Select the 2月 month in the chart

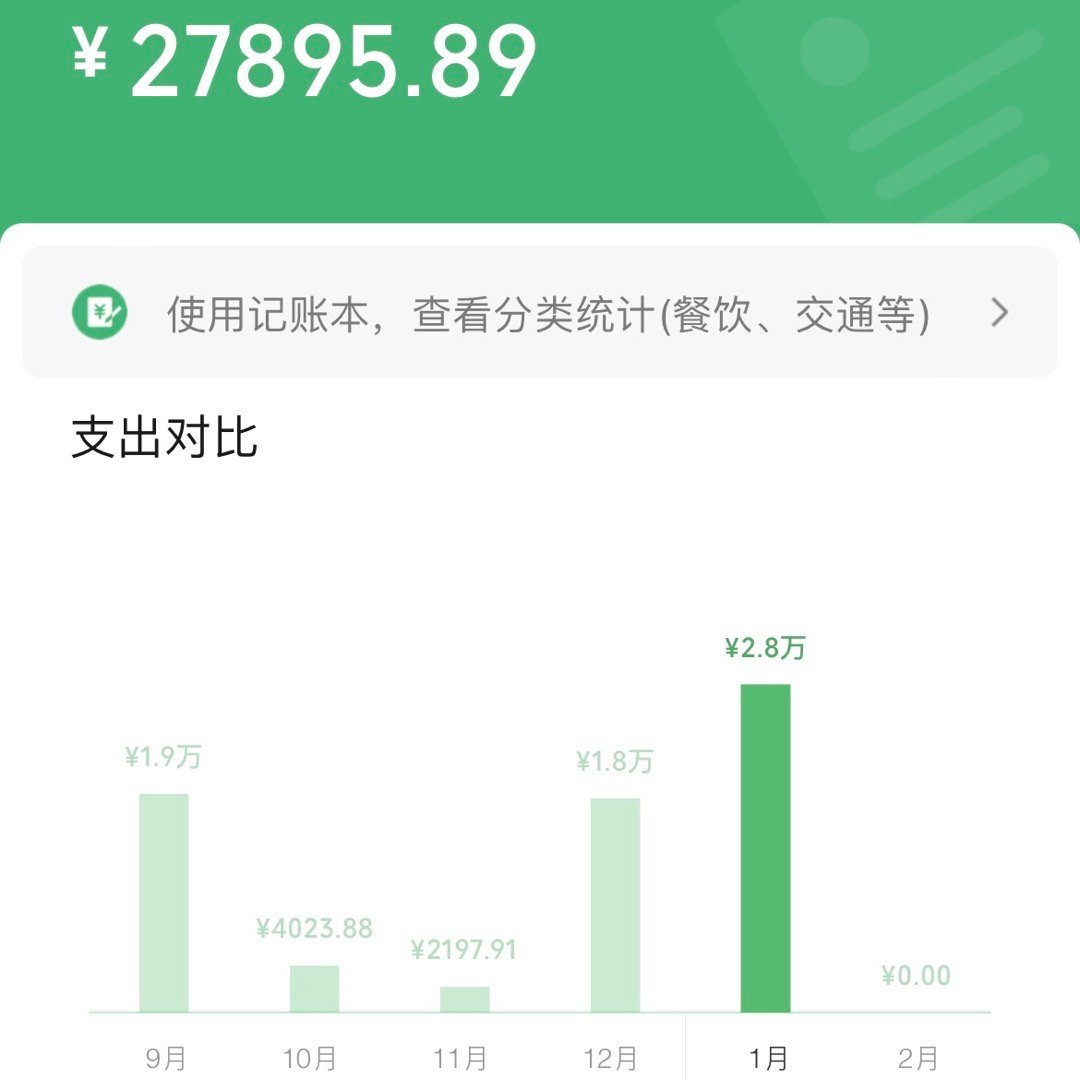point(917,1057)
